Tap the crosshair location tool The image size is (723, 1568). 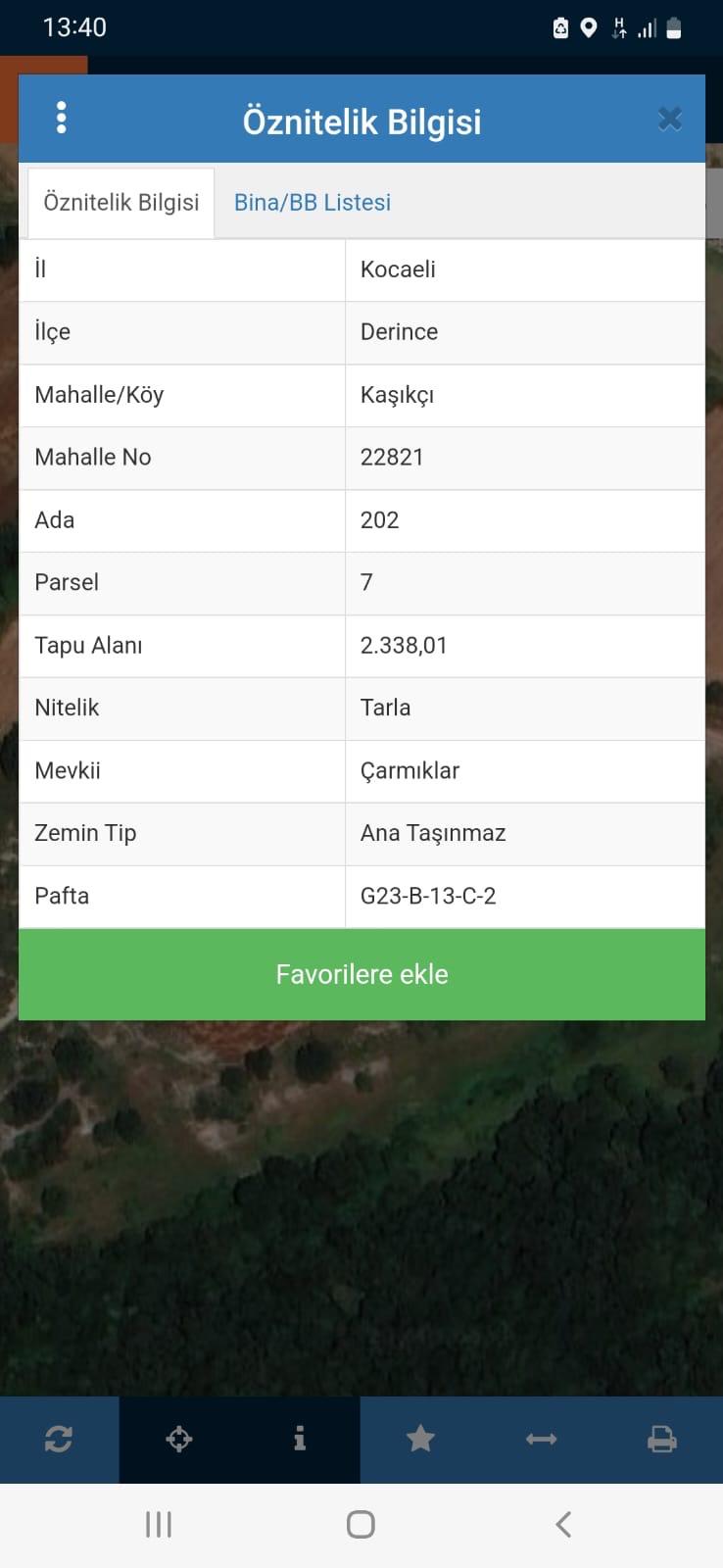(x=179, y=1439)
